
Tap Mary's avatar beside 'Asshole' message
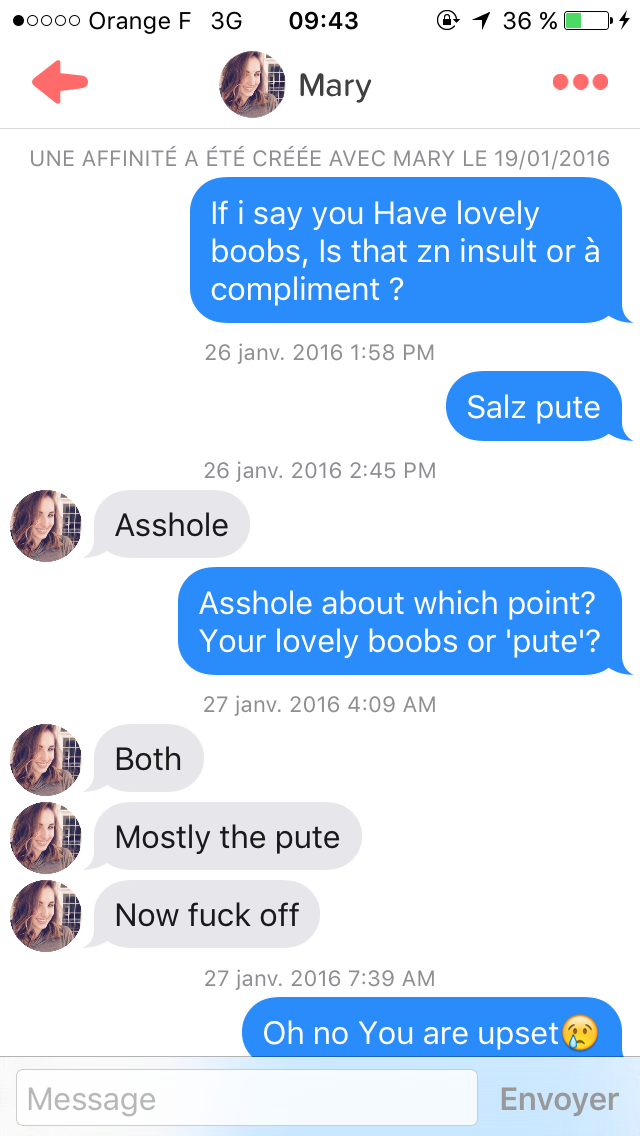46,525
